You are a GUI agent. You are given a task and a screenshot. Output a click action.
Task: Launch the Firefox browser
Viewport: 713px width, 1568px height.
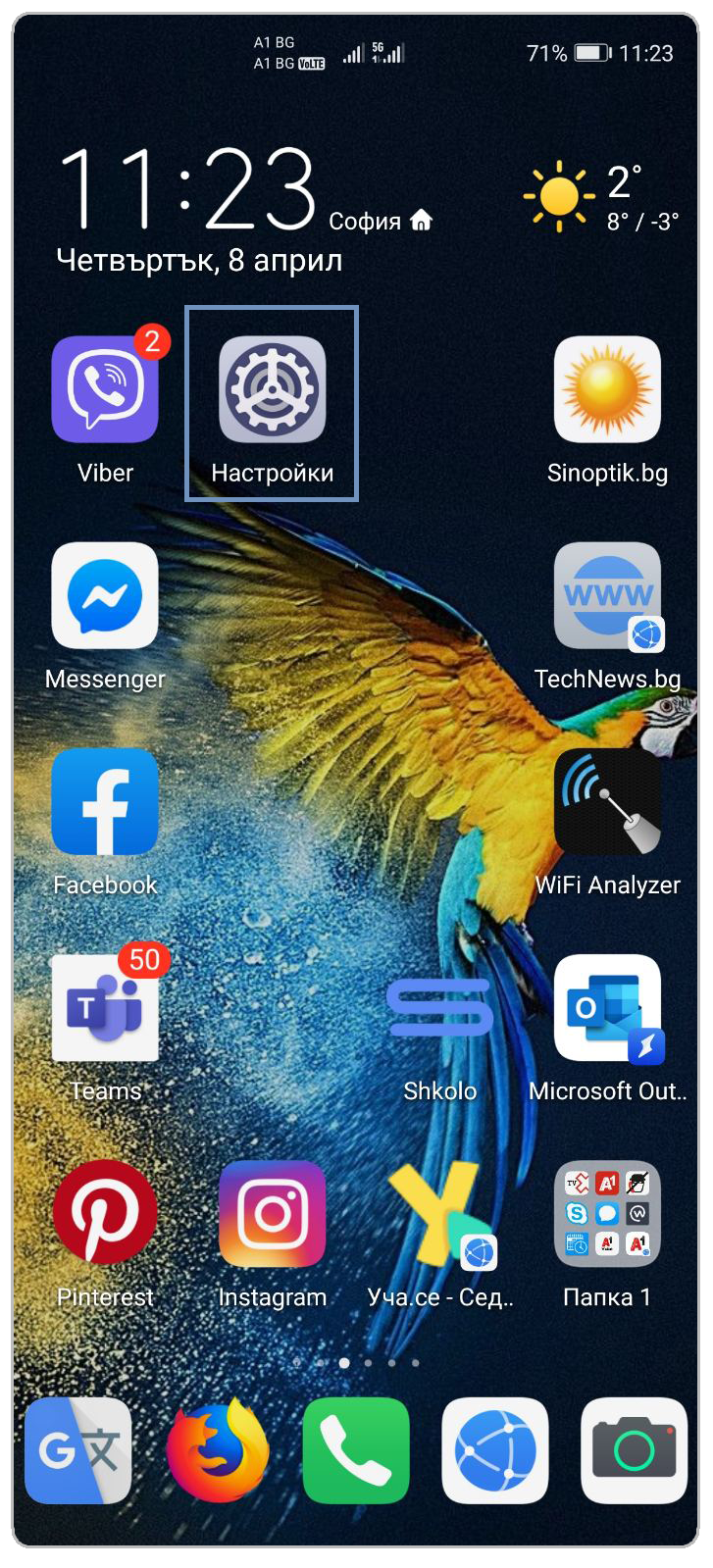(x=217, y=1450)
